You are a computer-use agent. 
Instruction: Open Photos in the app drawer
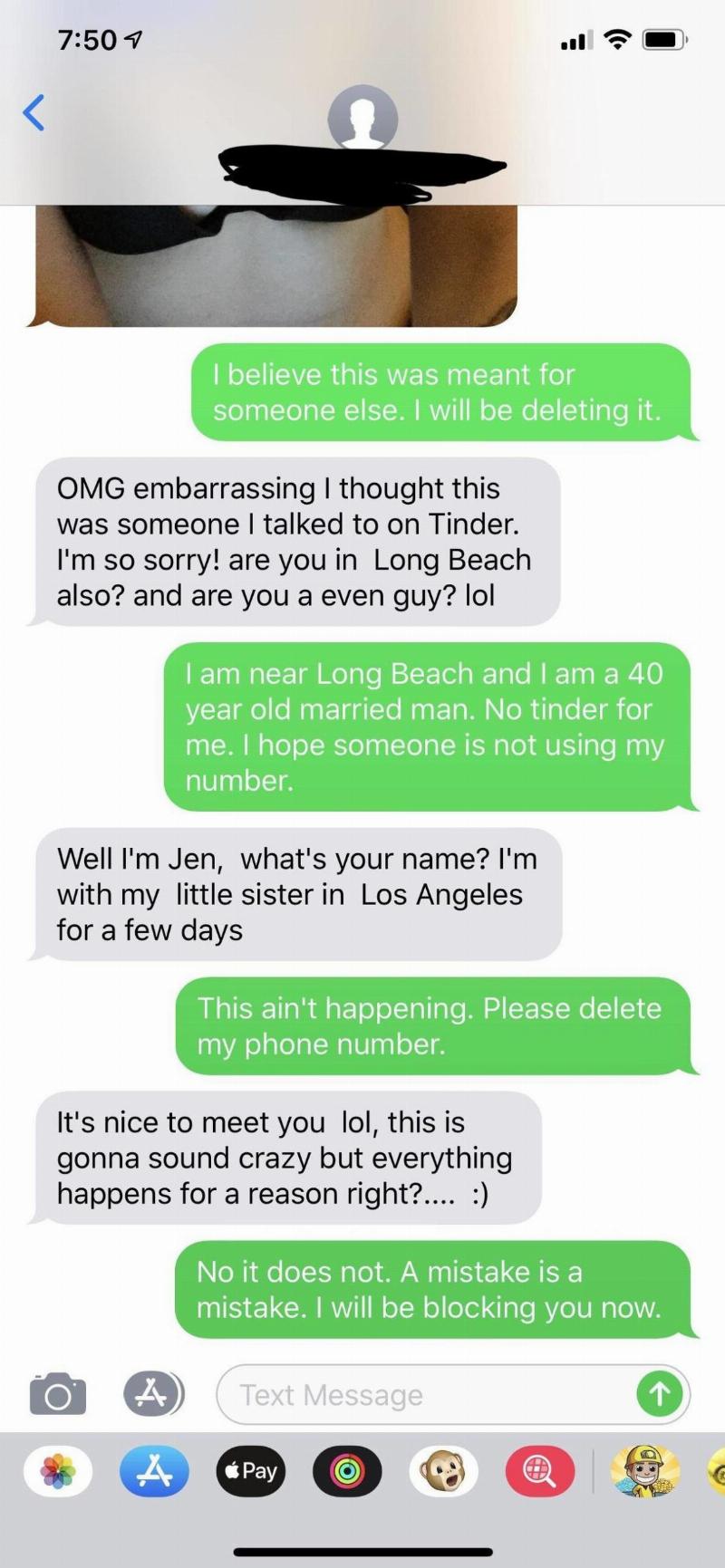click(x=56, y=1471)
